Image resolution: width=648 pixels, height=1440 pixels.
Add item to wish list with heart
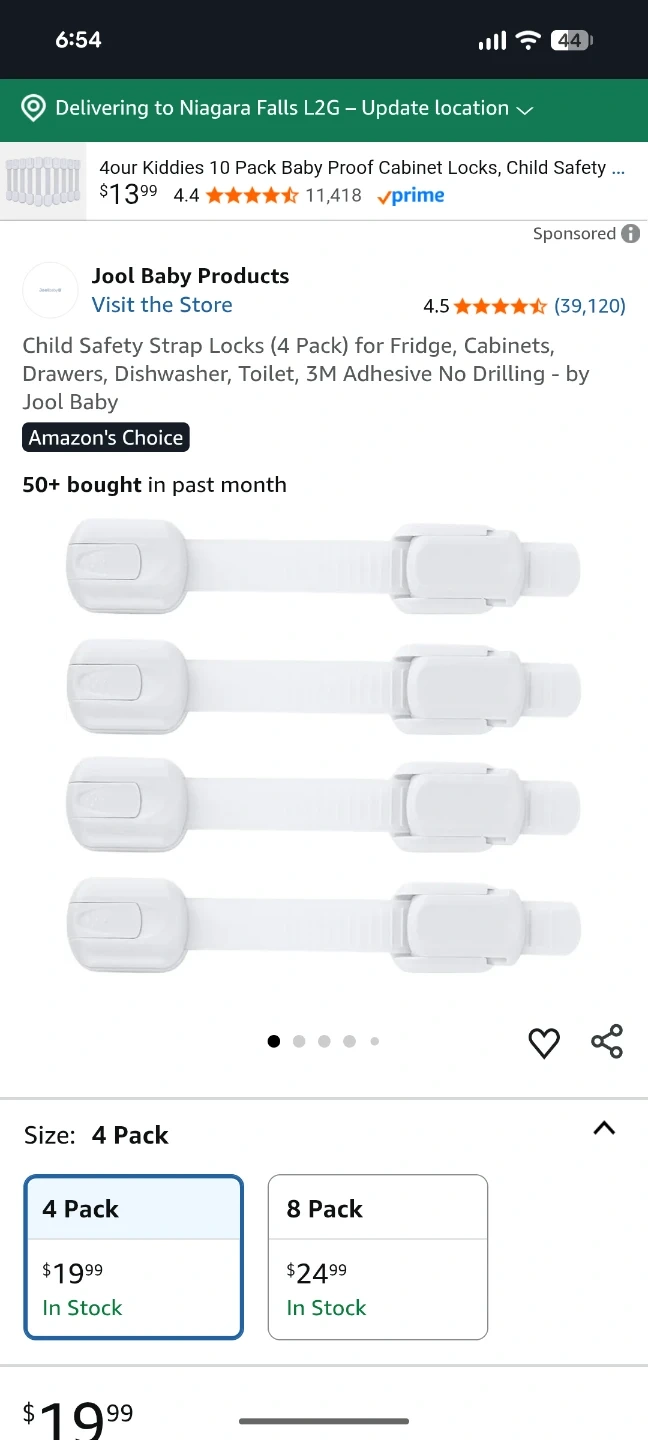pyautogui.click(x=544, y=1042)
